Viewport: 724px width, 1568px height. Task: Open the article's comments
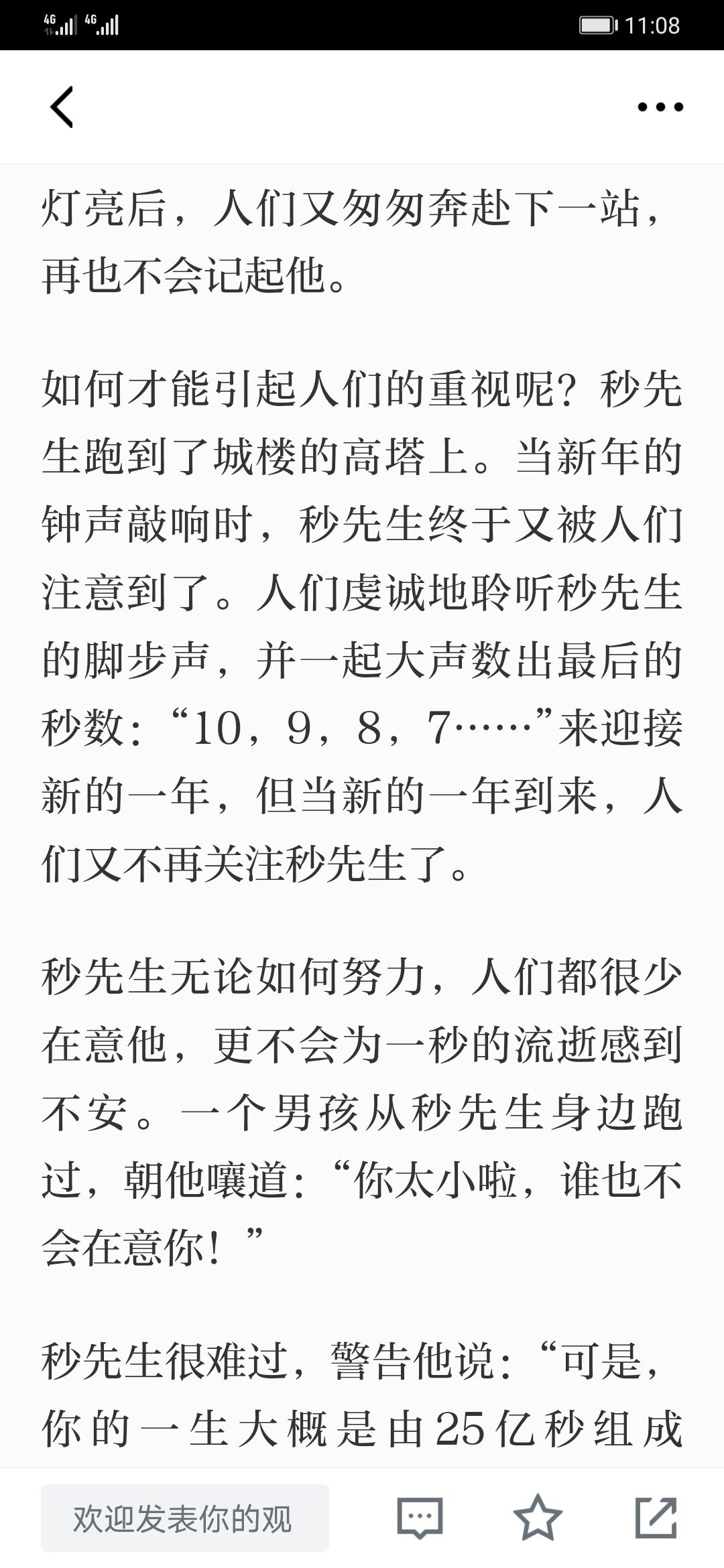[x=420, y=1518]
